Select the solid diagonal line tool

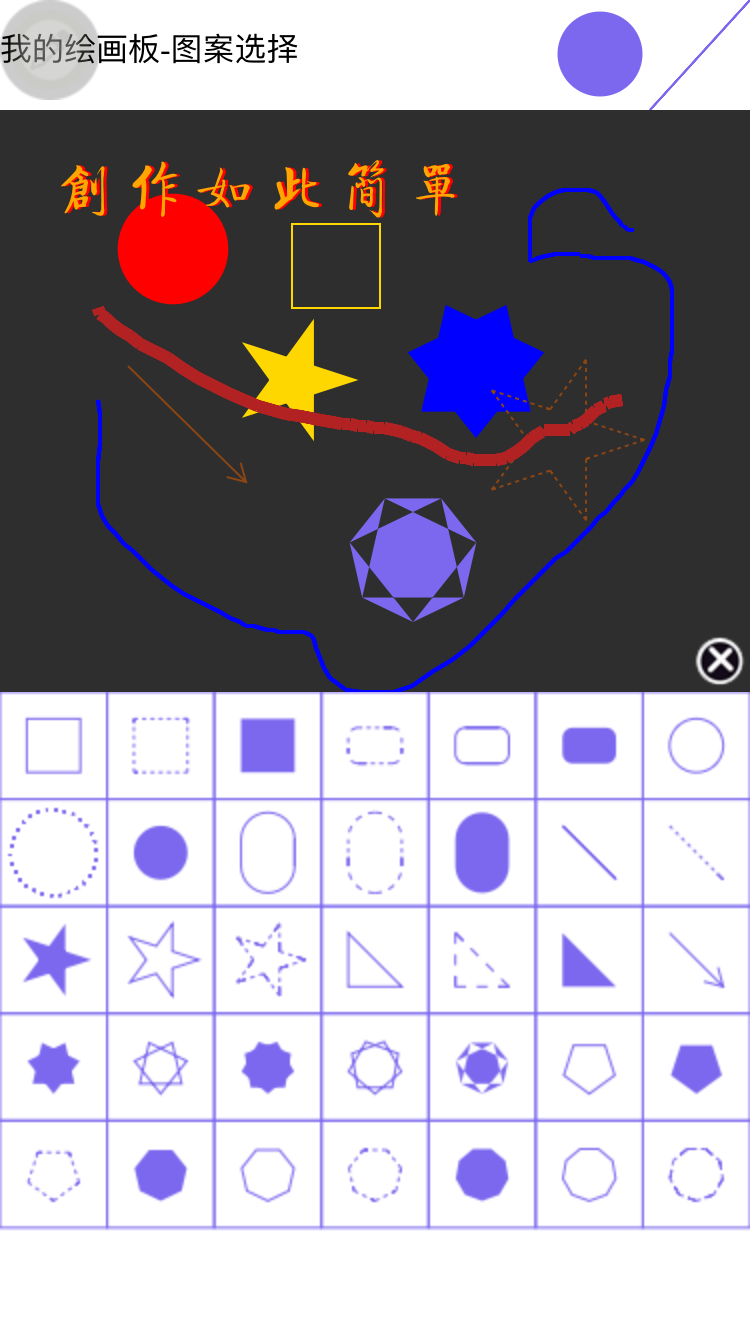pyautogui.click(x=589, y=853)
